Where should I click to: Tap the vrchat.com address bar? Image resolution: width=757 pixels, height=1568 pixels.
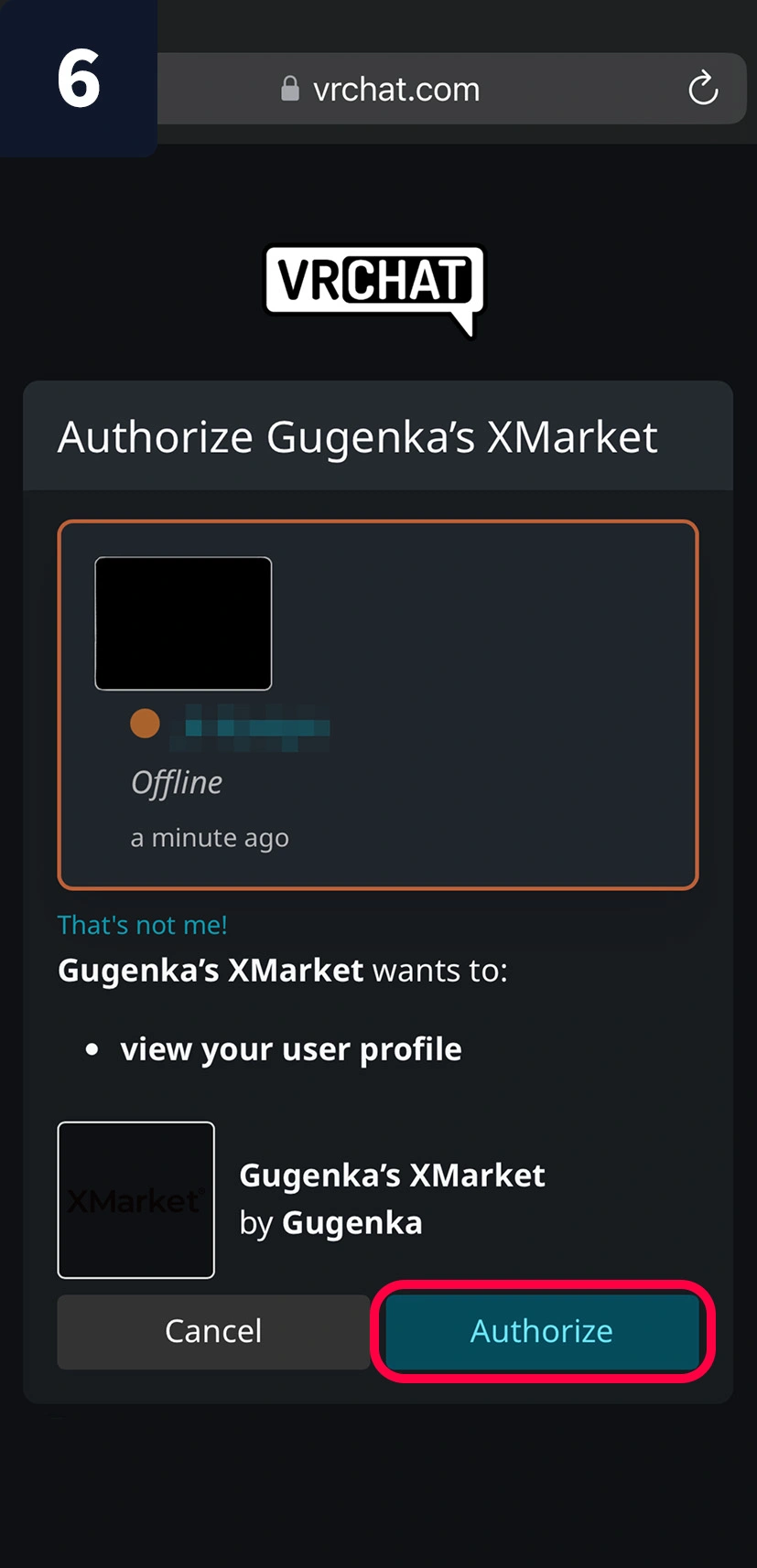[394, 90]
